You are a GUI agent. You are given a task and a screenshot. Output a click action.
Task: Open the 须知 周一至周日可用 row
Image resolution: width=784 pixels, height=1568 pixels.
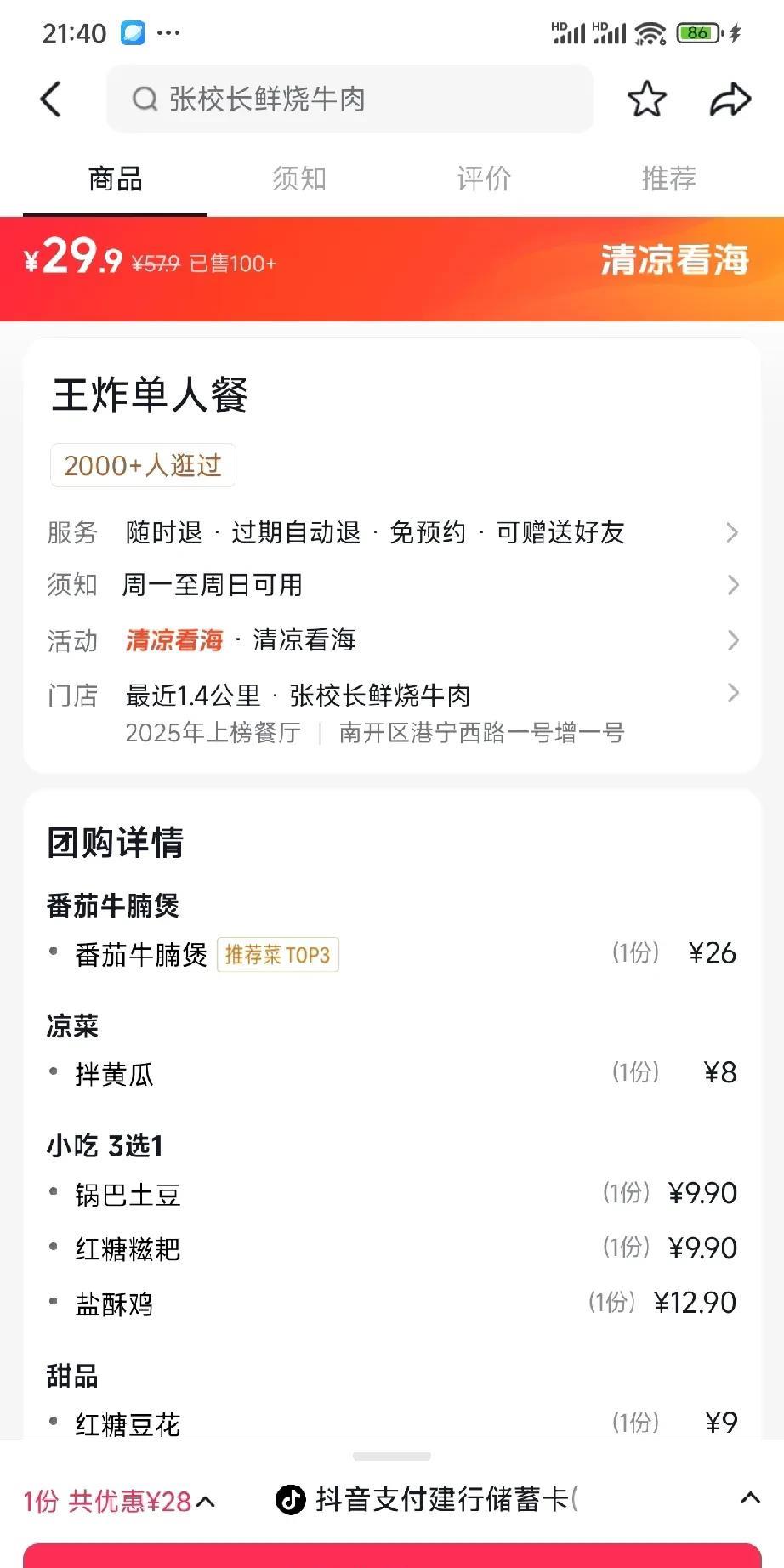pyautogui.click(x=392, y=585)
